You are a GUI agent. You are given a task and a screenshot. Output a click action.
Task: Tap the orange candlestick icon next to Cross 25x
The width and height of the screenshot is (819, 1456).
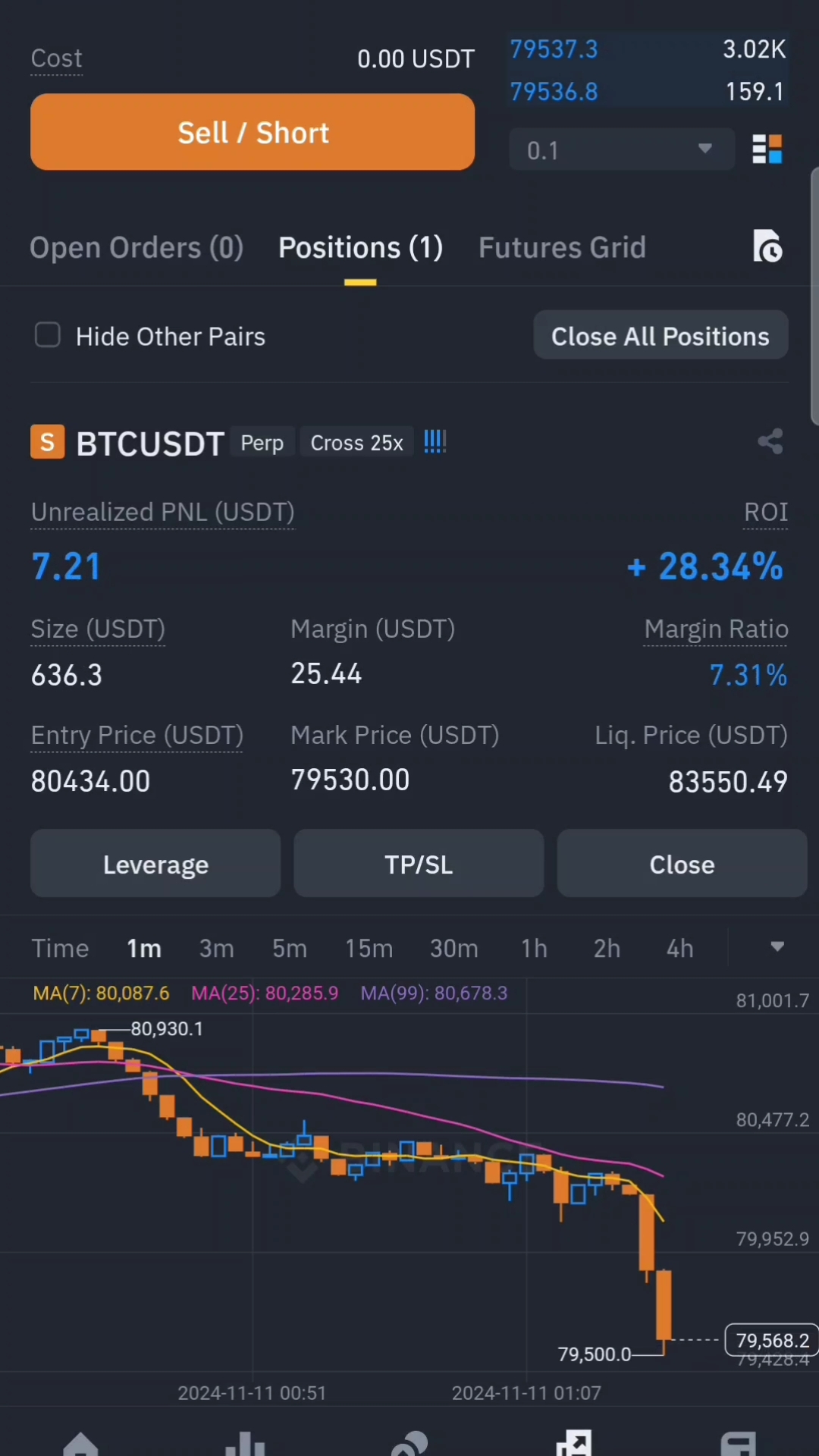[435, 441]
